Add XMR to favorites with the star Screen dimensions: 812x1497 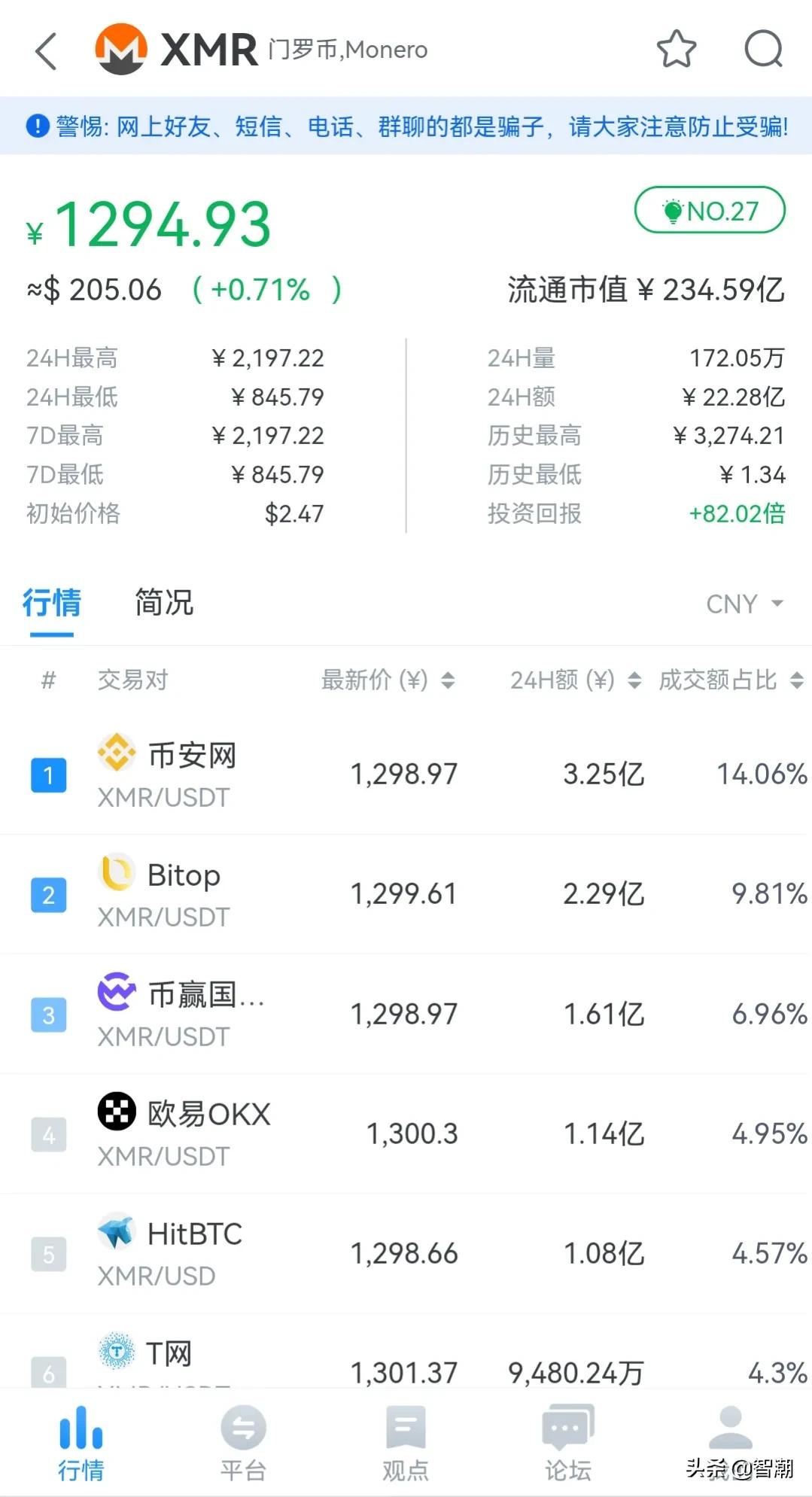pyautogui.click(x=676, y=50)
